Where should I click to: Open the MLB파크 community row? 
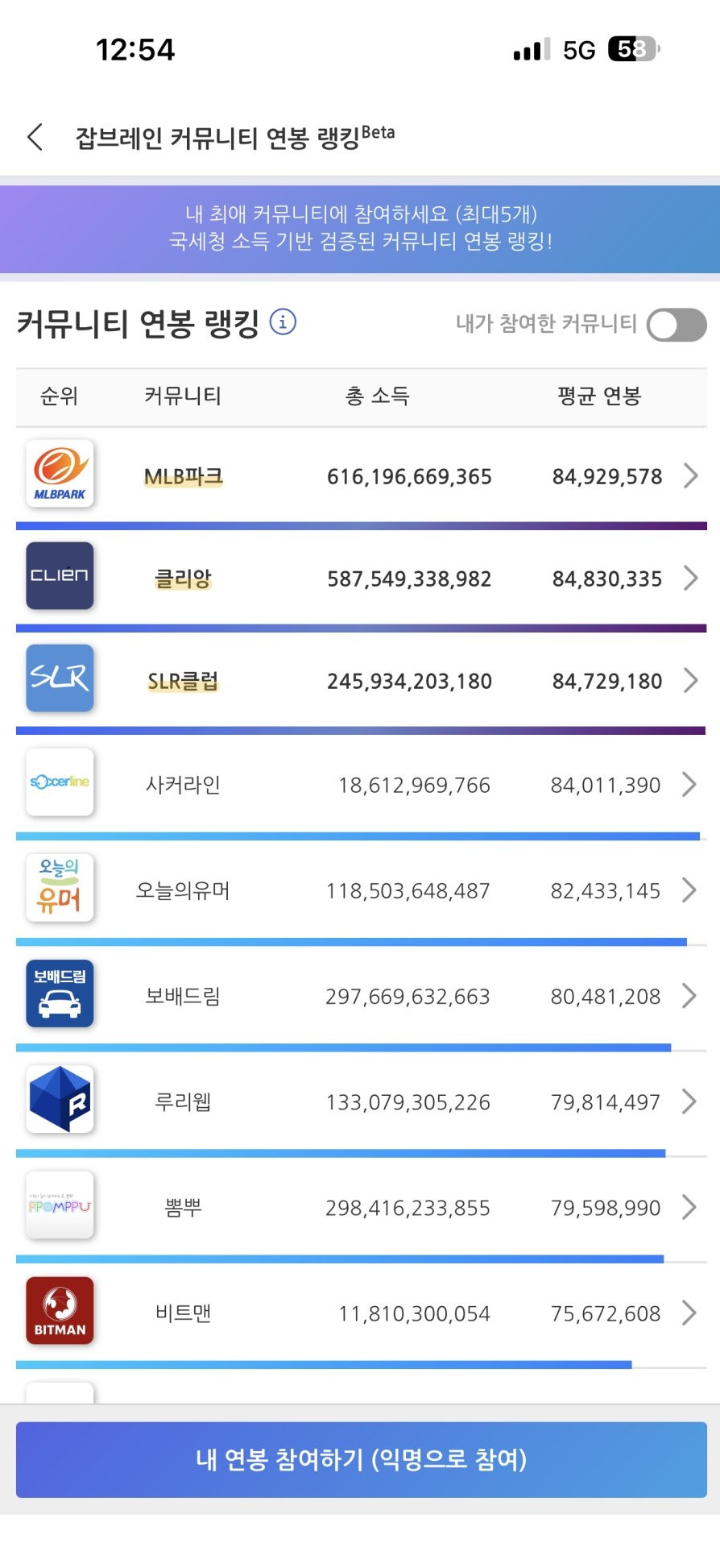(361, 476)
